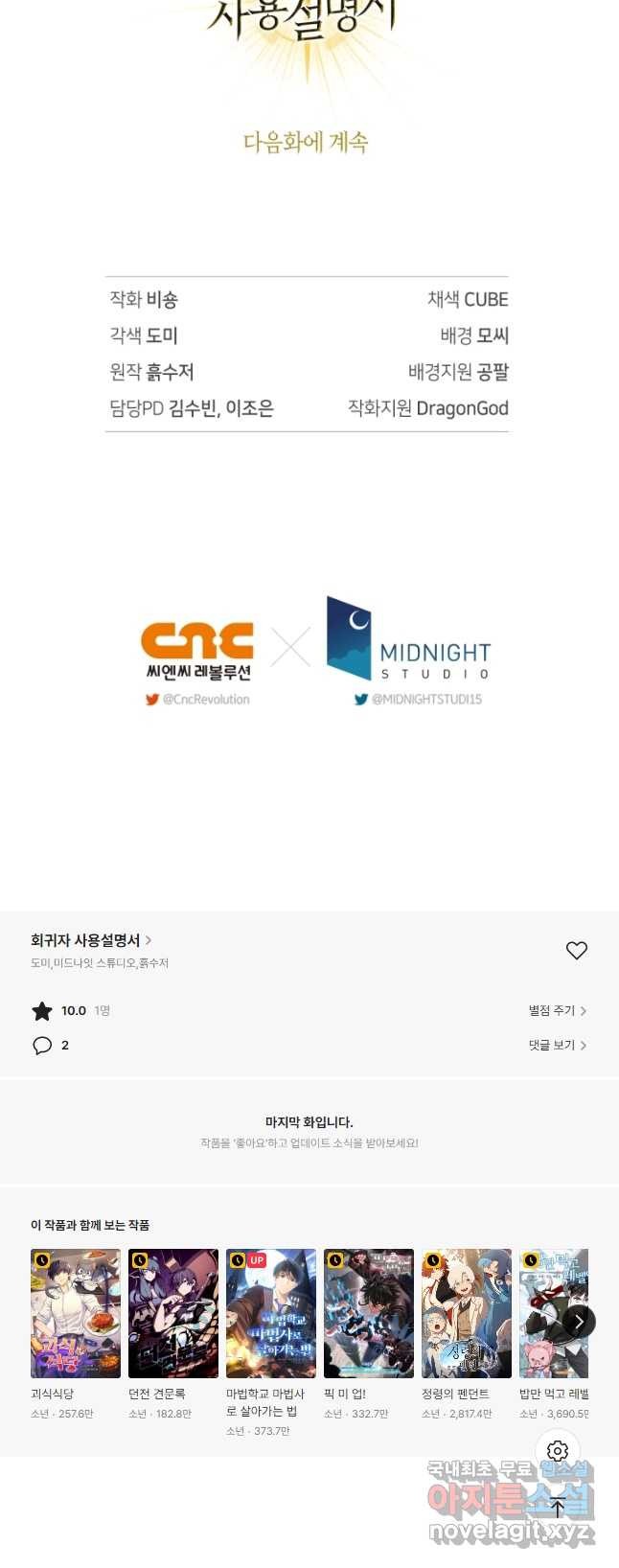The height and width of the screenshot is (1568, 619).
Task: Open the viewer settings gear
Action: pos(558,1451)
